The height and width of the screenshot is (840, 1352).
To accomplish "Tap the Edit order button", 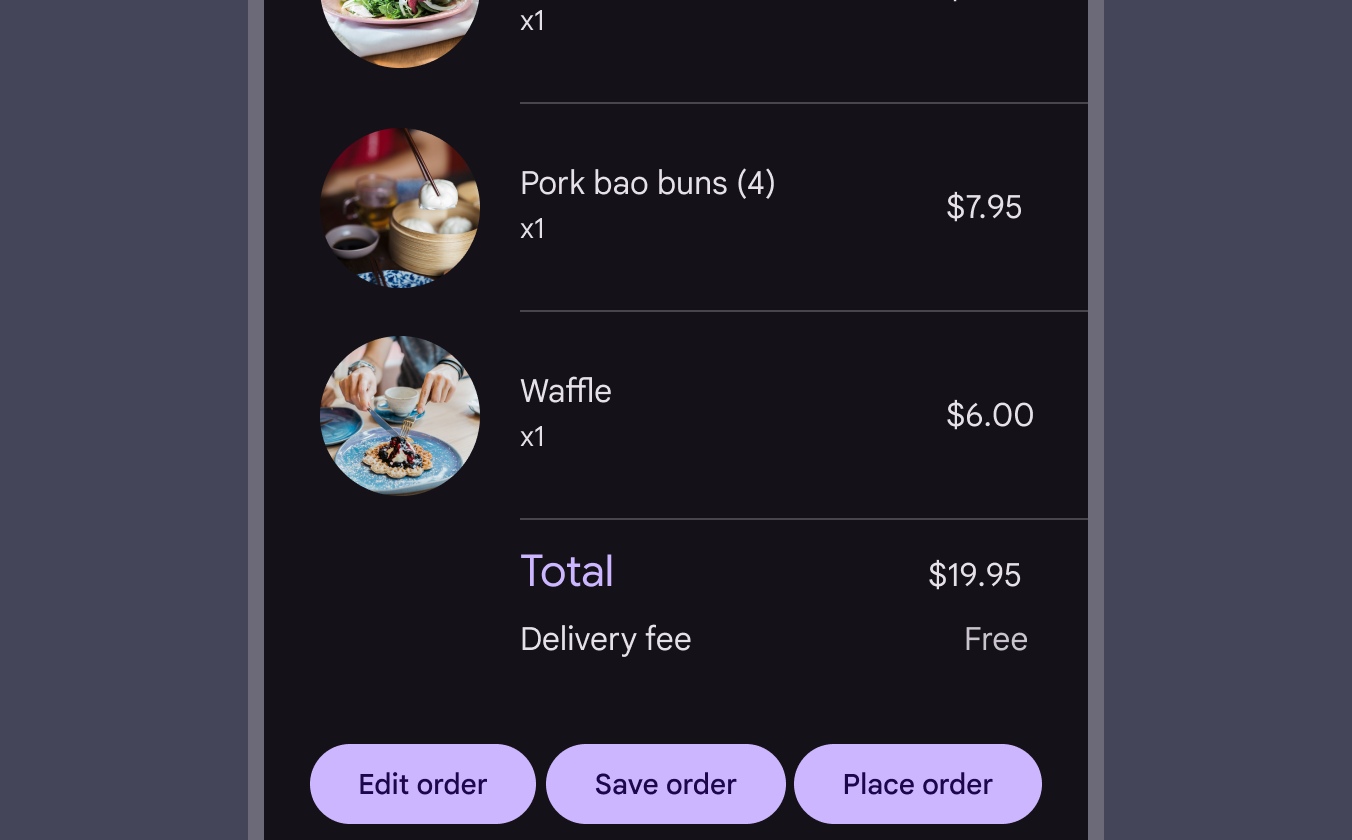I will tap(423, 784).
